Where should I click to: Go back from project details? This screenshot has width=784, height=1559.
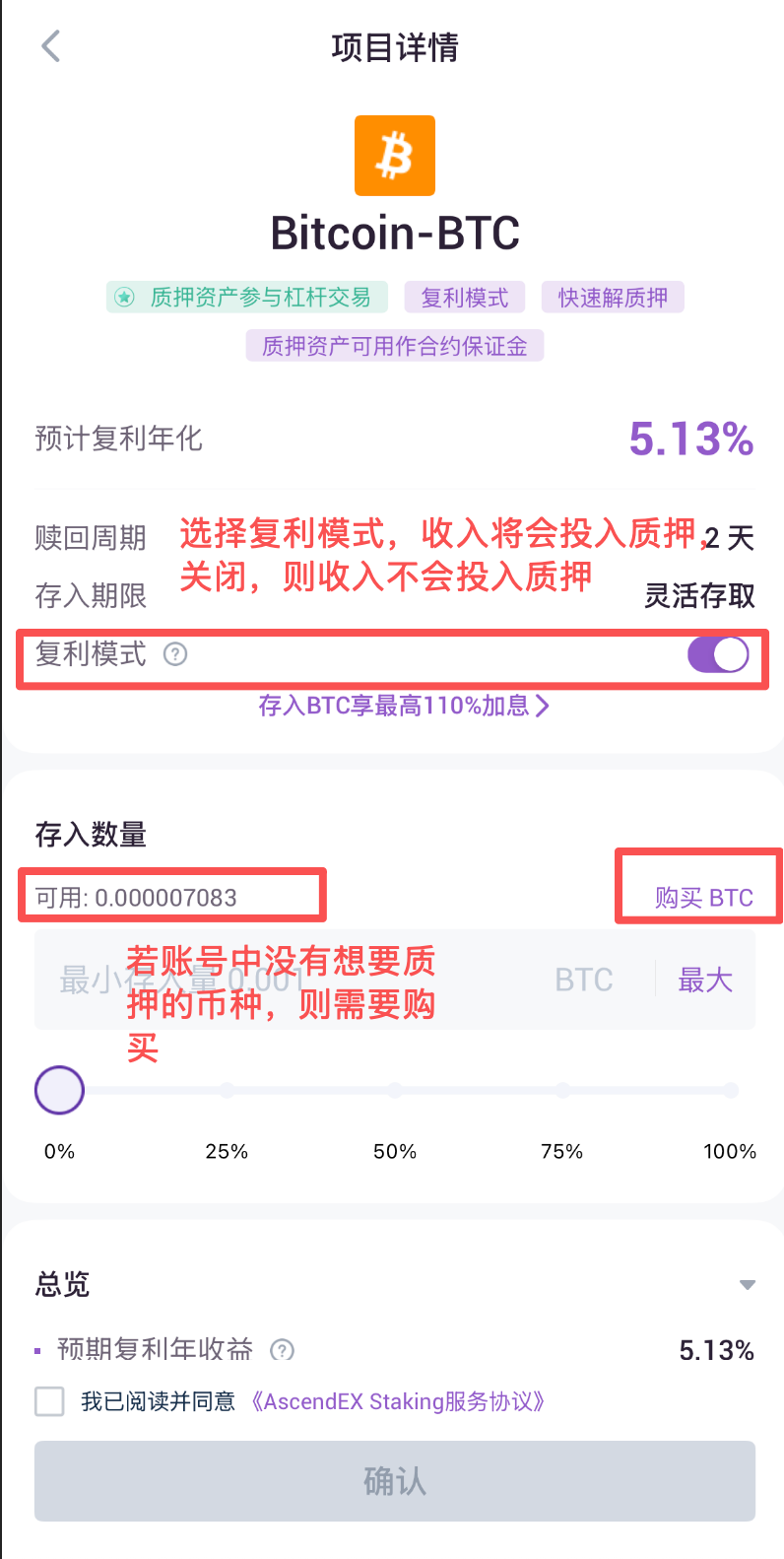click(x=51, y=46)
